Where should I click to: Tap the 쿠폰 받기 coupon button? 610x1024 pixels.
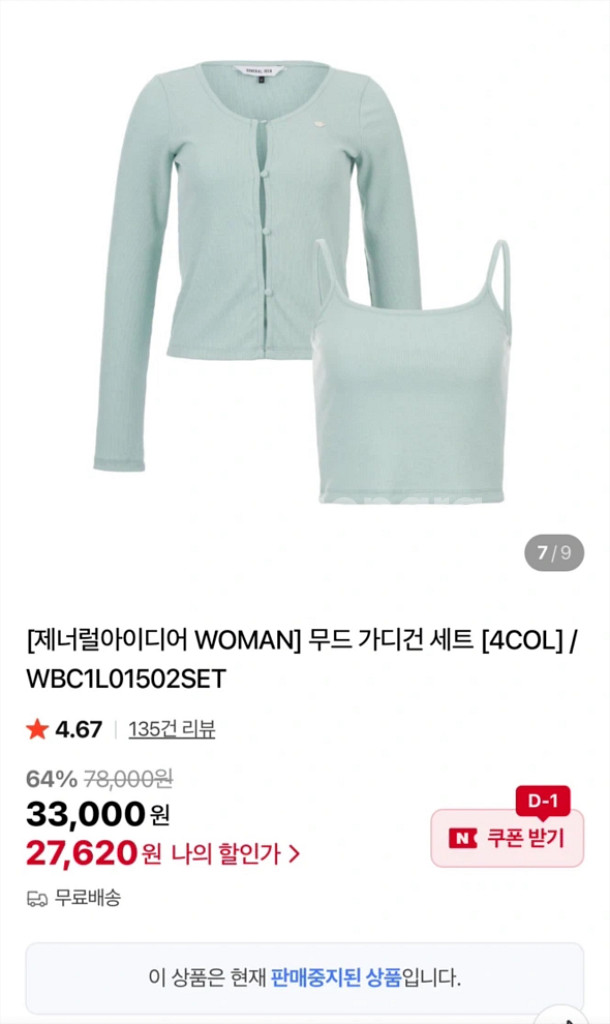(x=507, y=838)
